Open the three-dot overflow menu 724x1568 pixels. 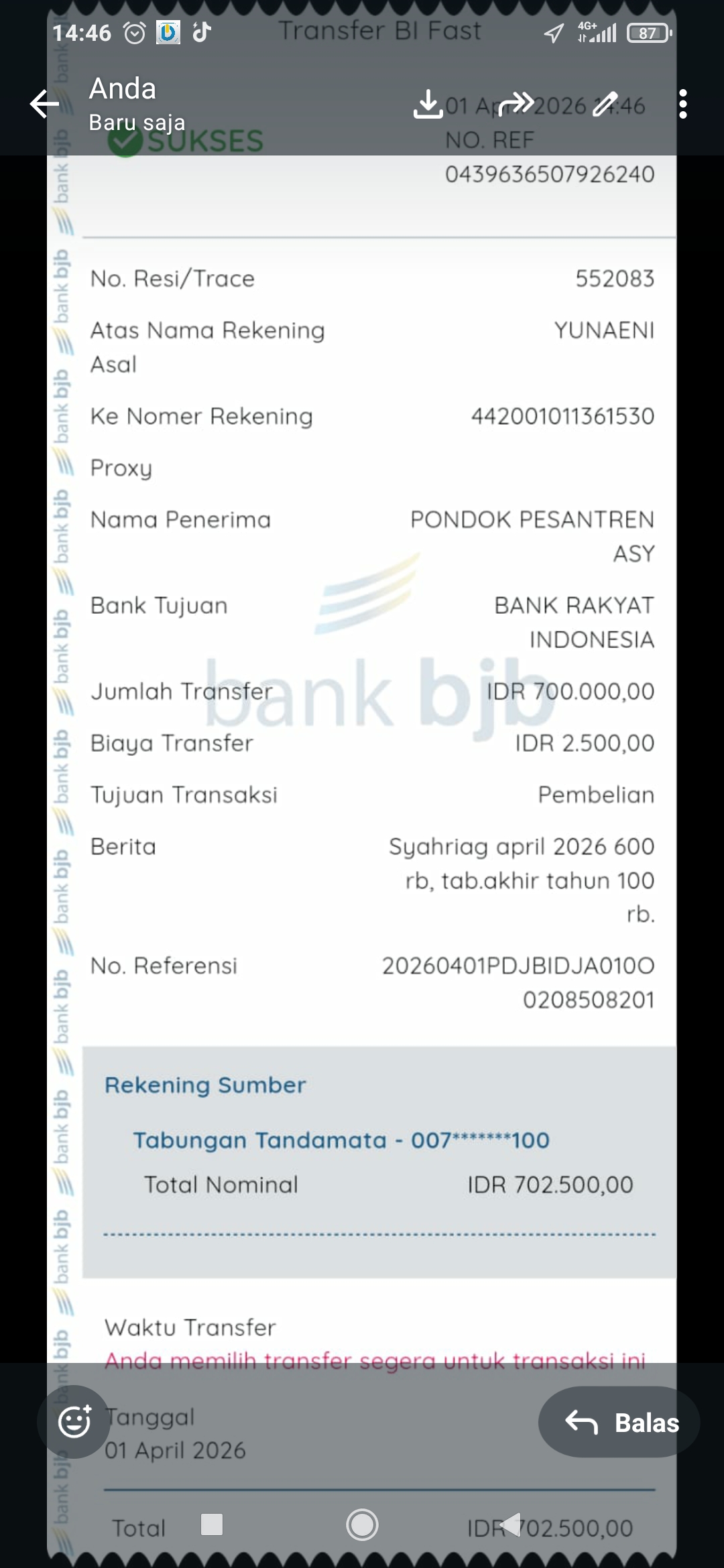[682, 104]
